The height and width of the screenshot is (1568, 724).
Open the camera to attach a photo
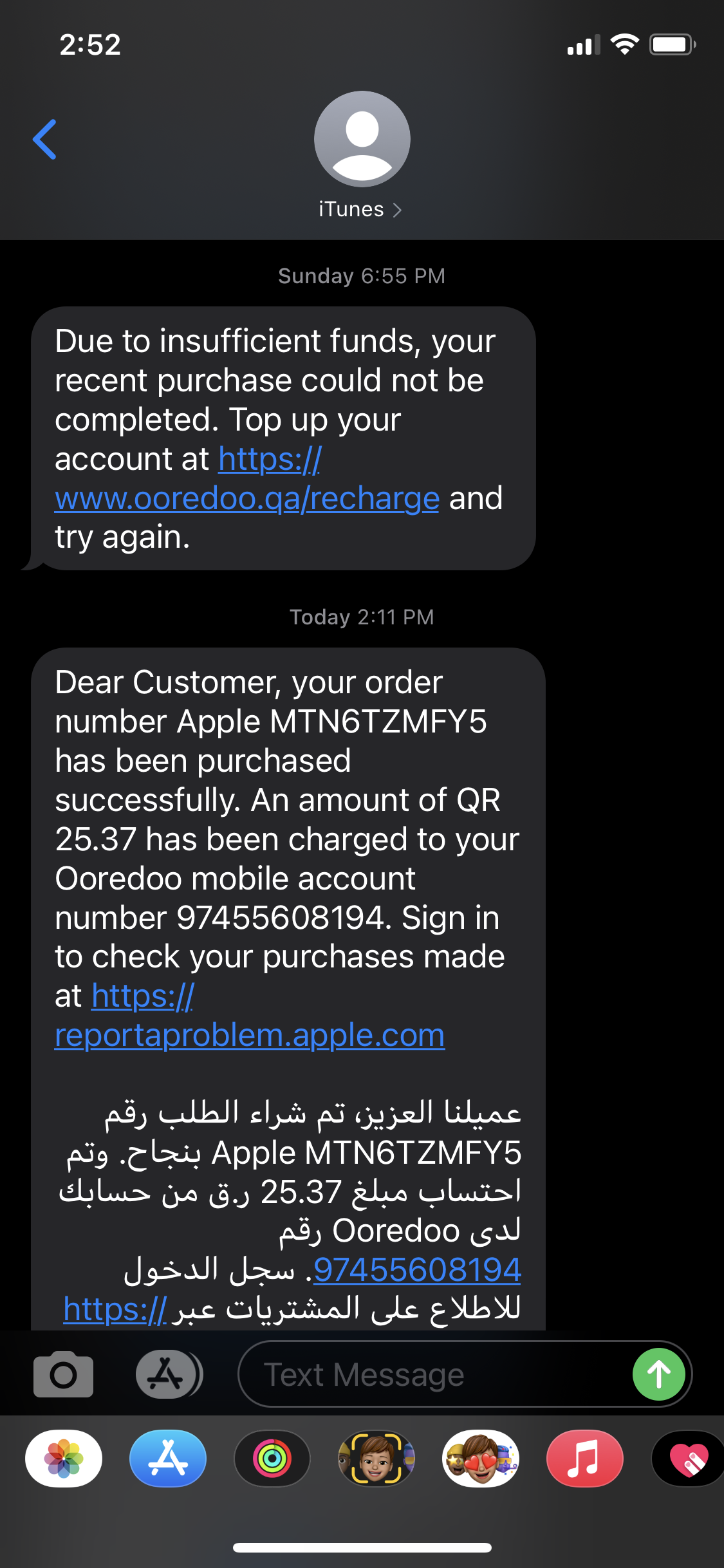click(x=63, y=1374)
